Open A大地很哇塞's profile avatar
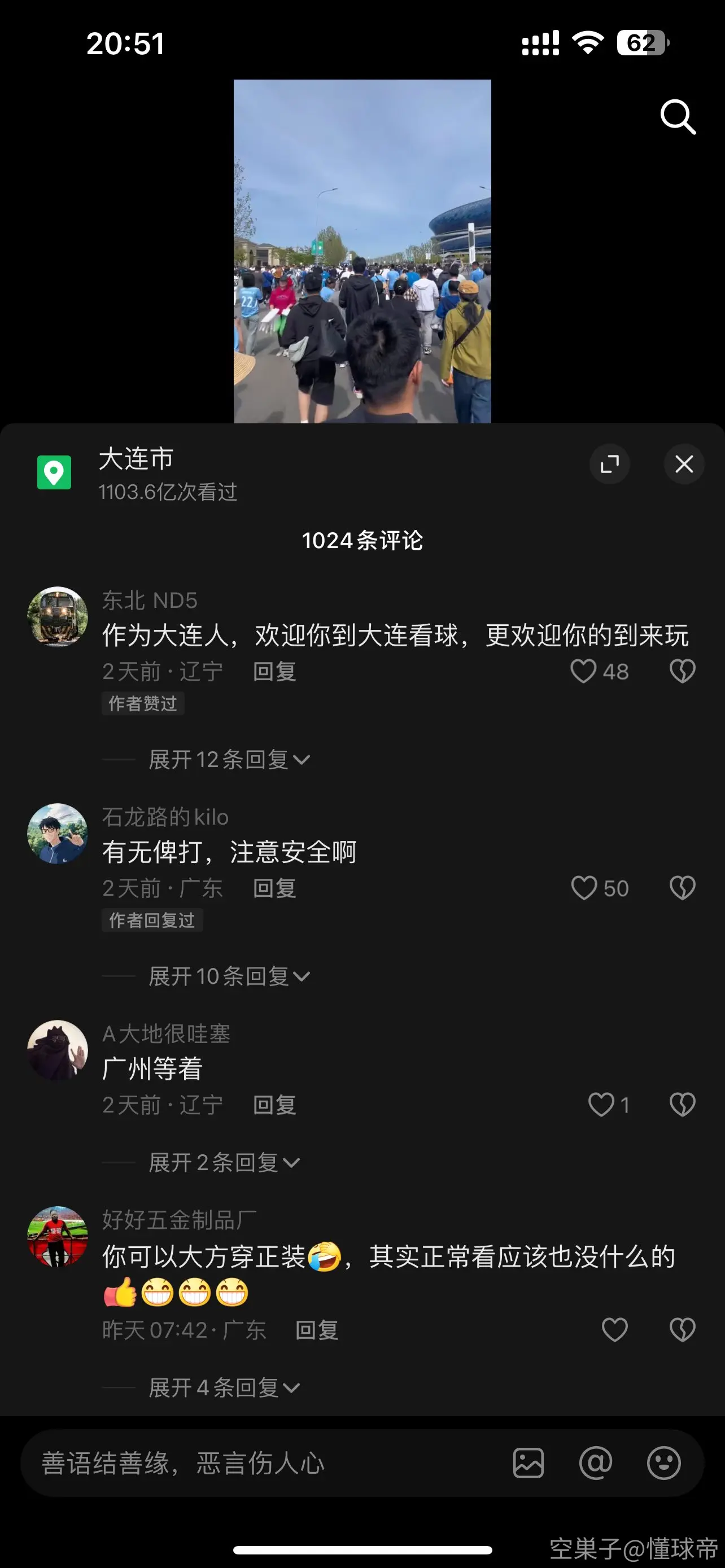This screenshot has width=725, height=1568. pyautogui.click(x=58, y=1050)
